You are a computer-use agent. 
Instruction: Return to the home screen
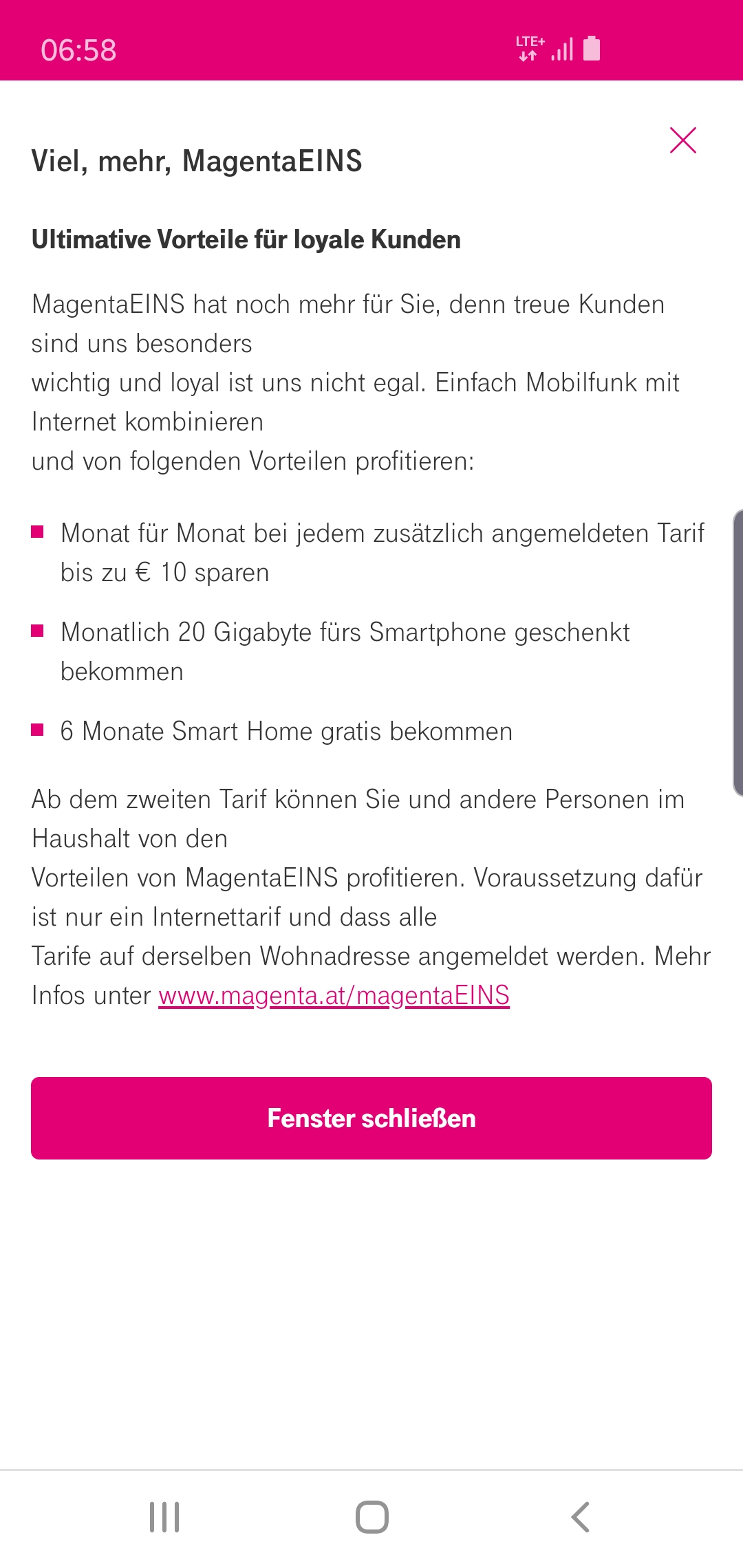(x=372, y=1517)
